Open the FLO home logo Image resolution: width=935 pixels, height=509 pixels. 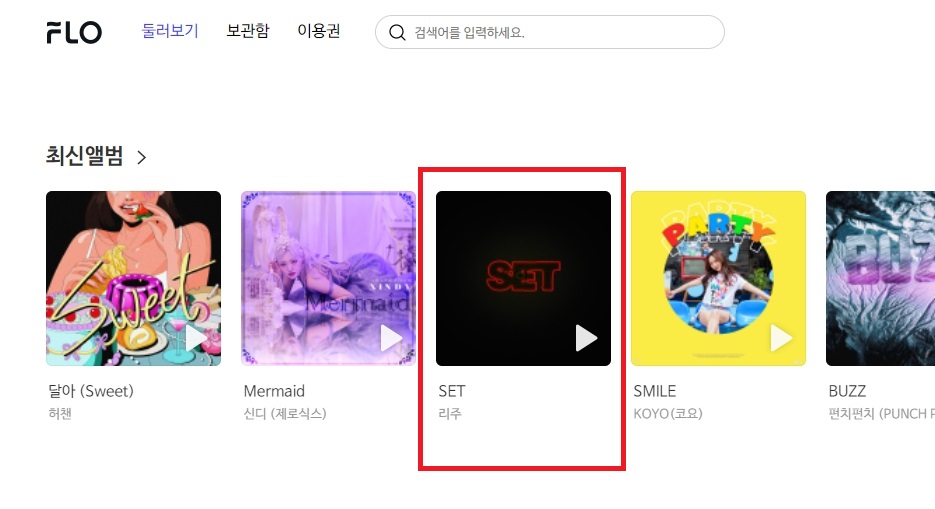(74, 32)
